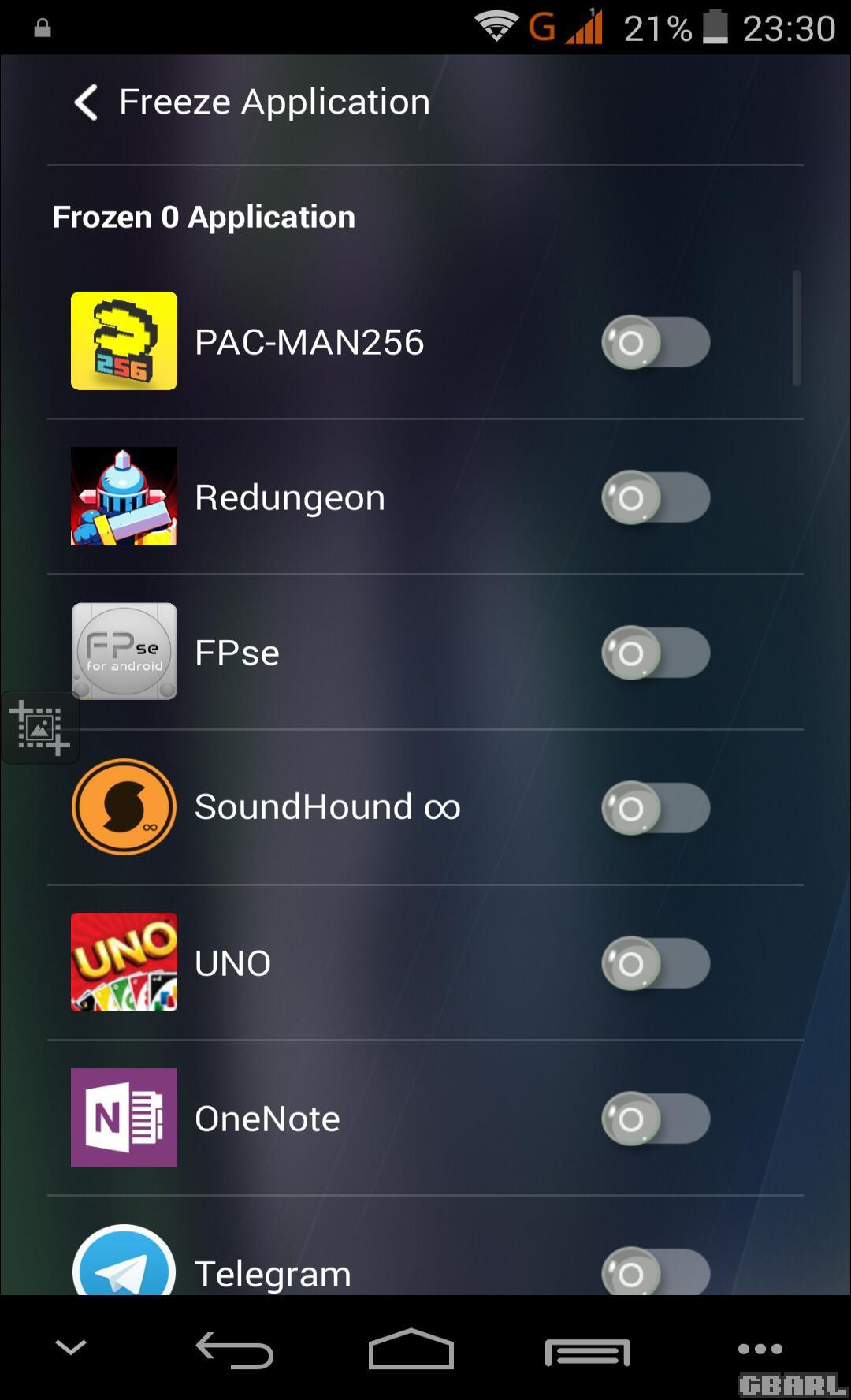Turn on the FPse freeze toggle
Image resolution: width=851 pixels, height=1400 pixels.
tap(656, 653)
